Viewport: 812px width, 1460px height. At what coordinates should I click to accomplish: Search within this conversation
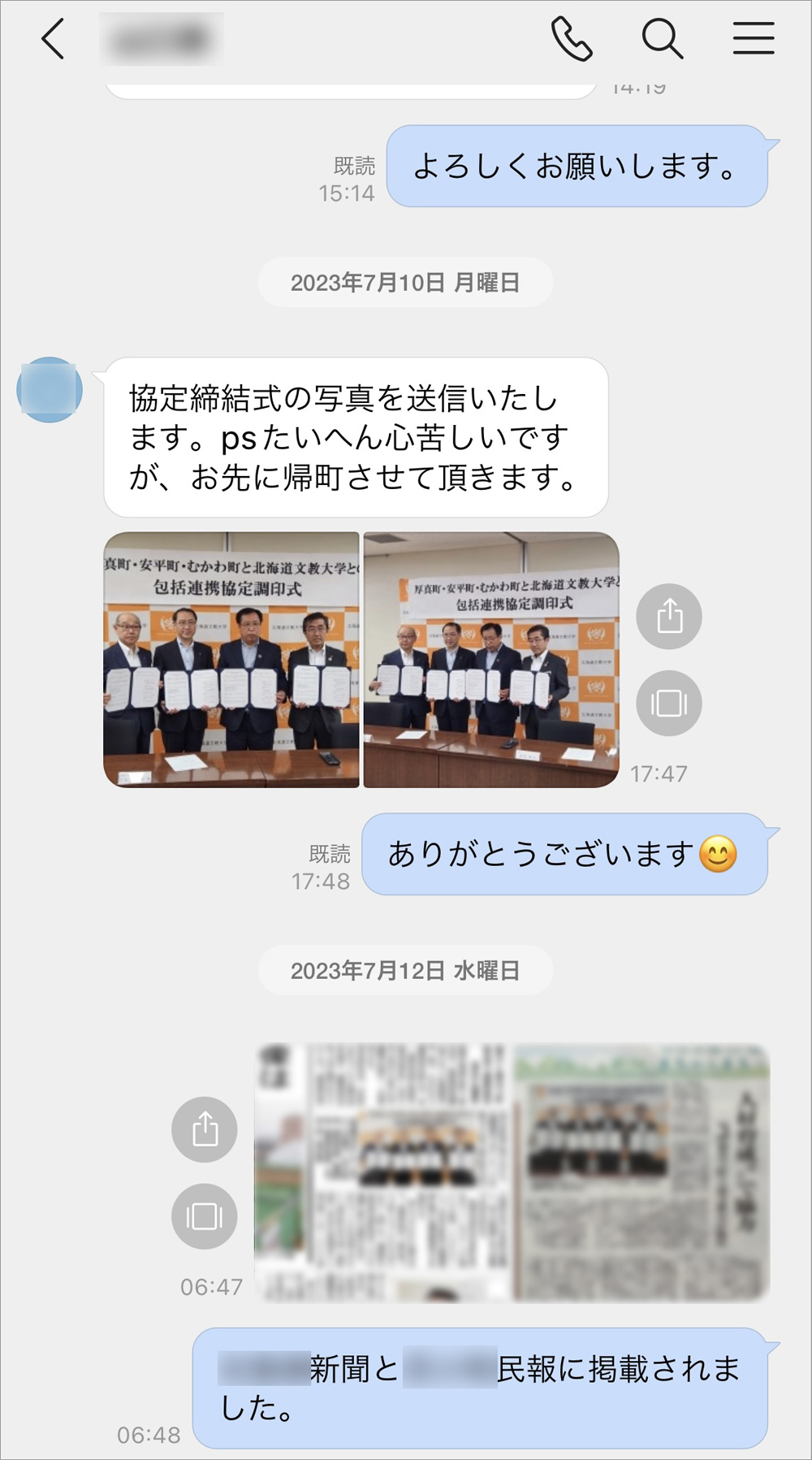662,39
